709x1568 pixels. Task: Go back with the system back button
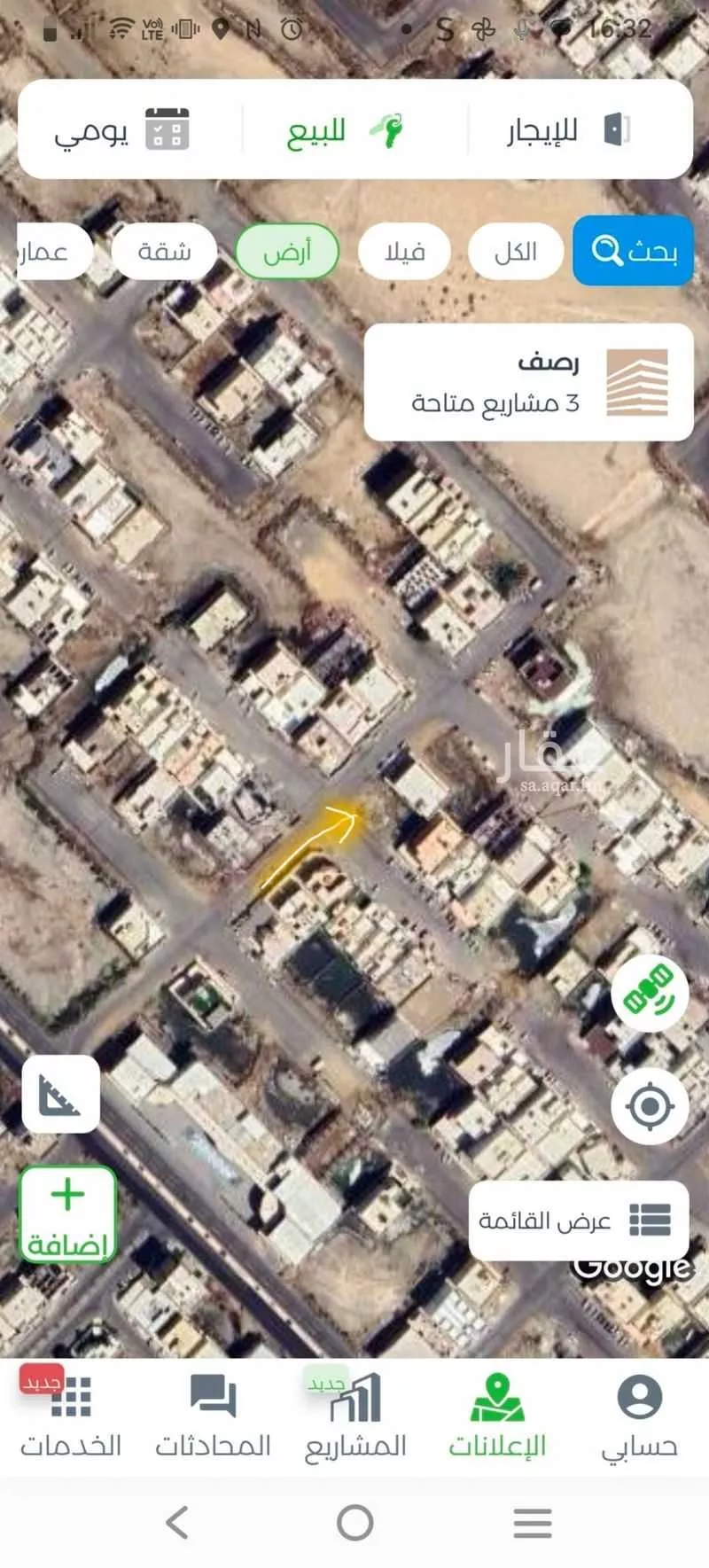(x=176, y=1523)
